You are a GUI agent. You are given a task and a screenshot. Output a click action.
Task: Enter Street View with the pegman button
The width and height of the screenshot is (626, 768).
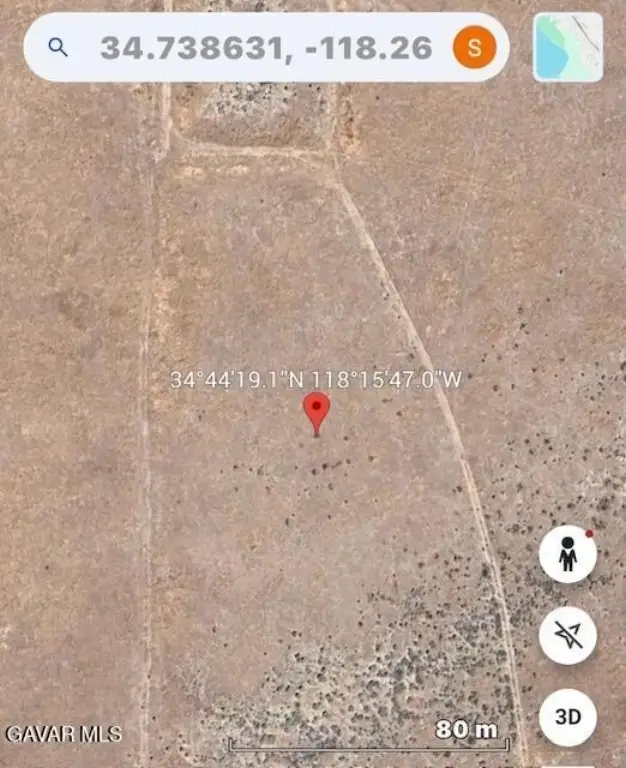point(568,554)
